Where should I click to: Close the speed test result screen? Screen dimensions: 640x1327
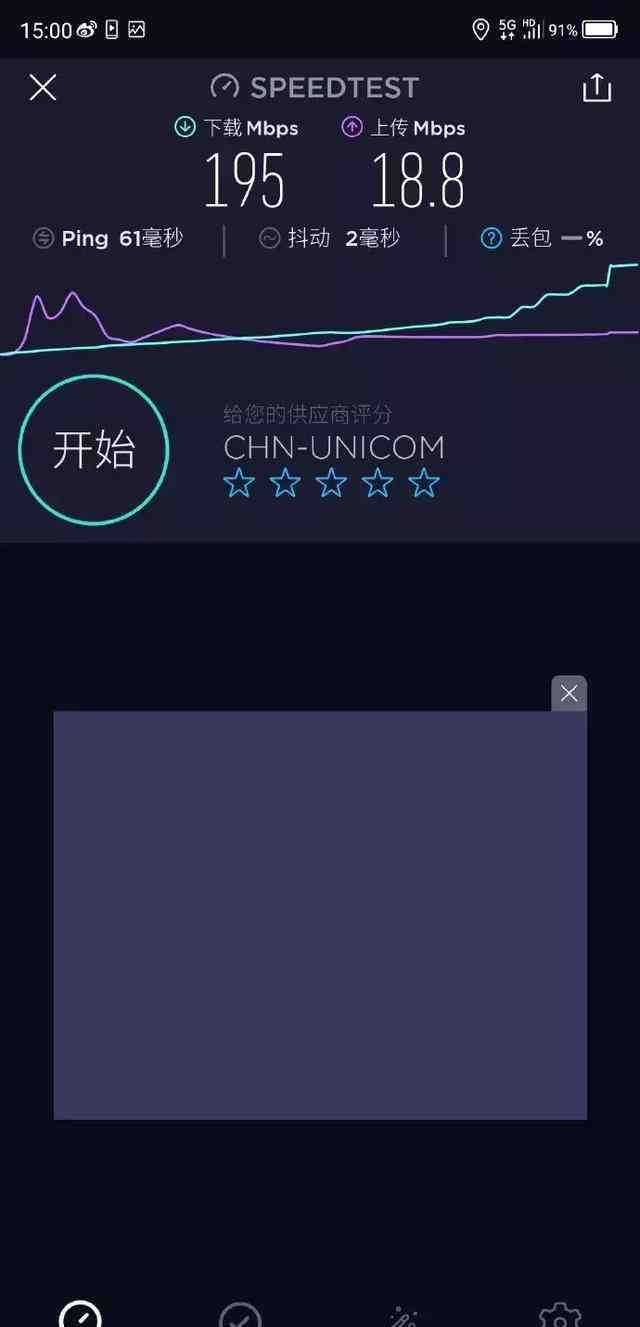42,88
